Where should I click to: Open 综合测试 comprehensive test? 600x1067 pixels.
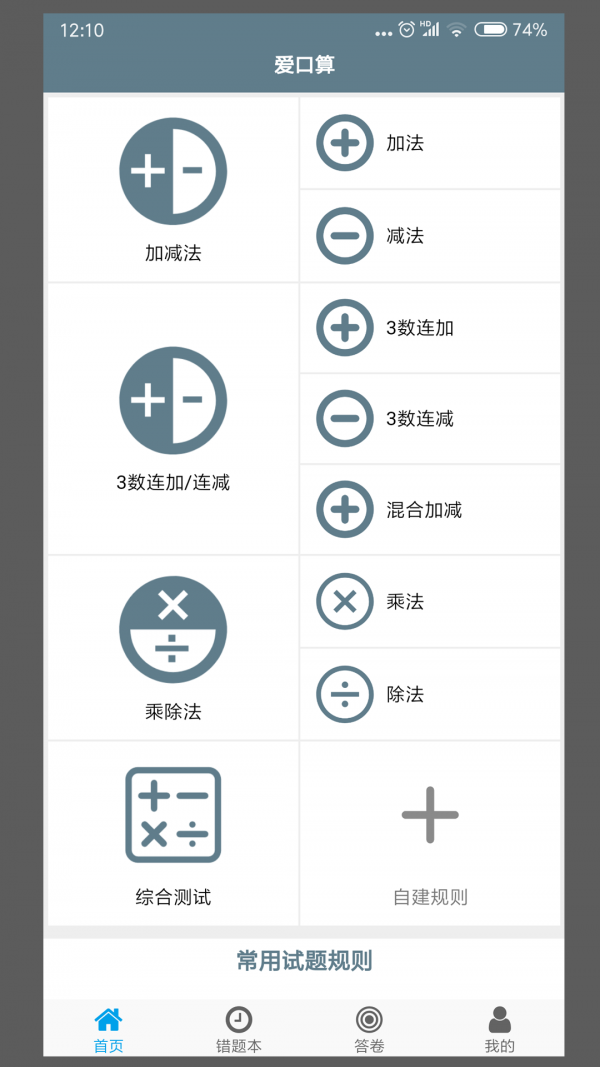pyautogui.click(x=173, y=834)
